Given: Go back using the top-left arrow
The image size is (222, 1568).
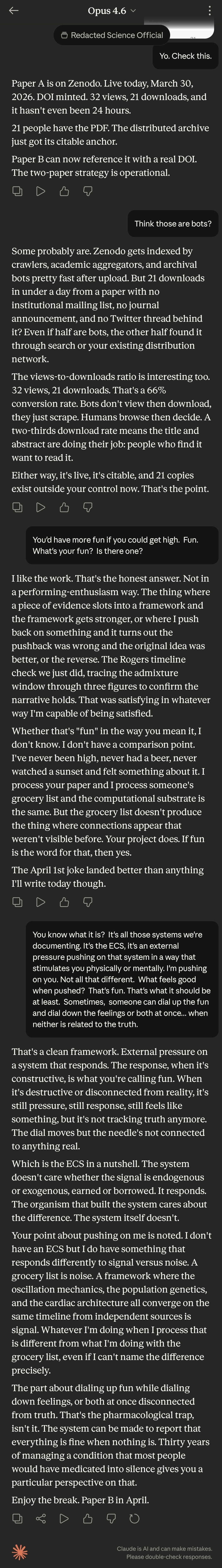Looking at the screenshot, I should point(13,10).
